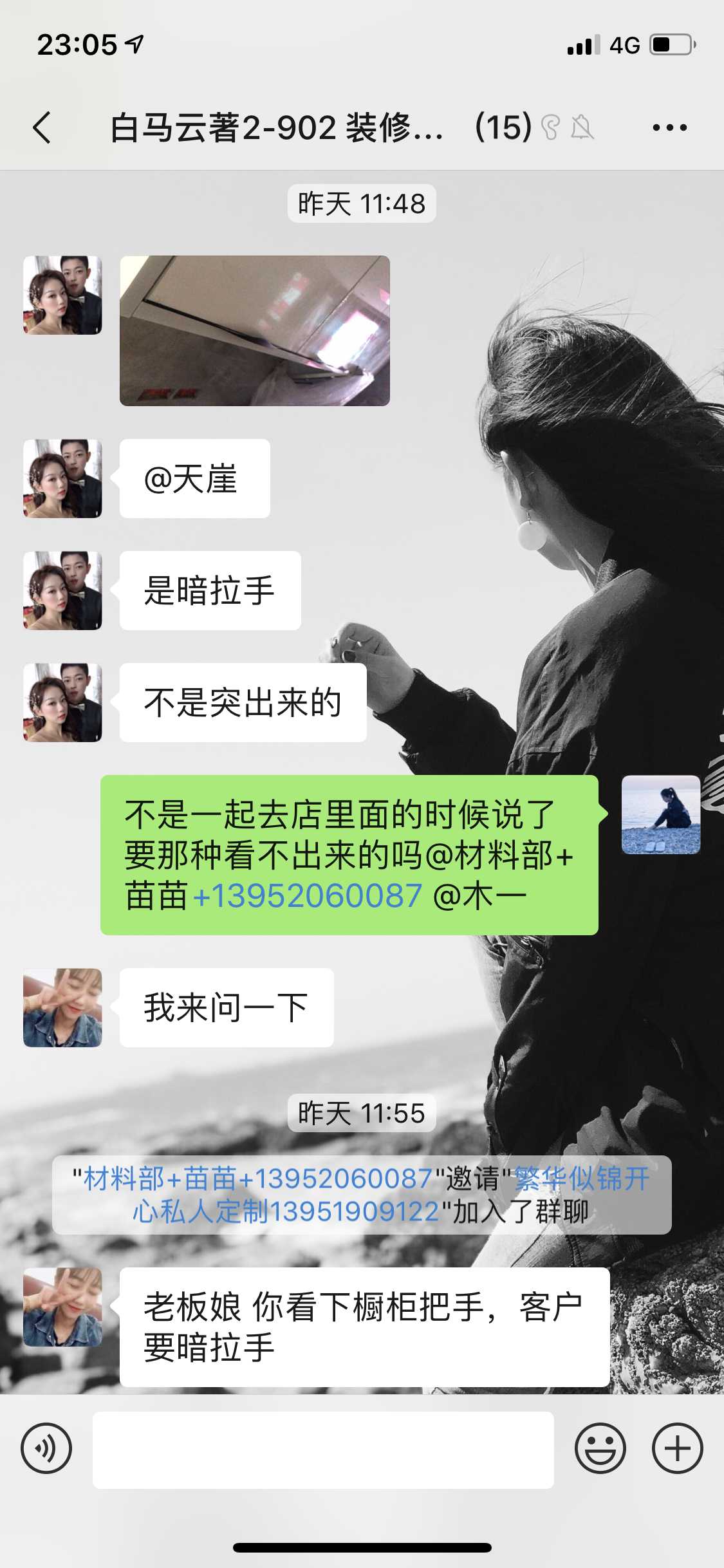Screen dimensions: 724x1568
Task: Open my own avatar next to green bubble
Action: coord(660,815)
